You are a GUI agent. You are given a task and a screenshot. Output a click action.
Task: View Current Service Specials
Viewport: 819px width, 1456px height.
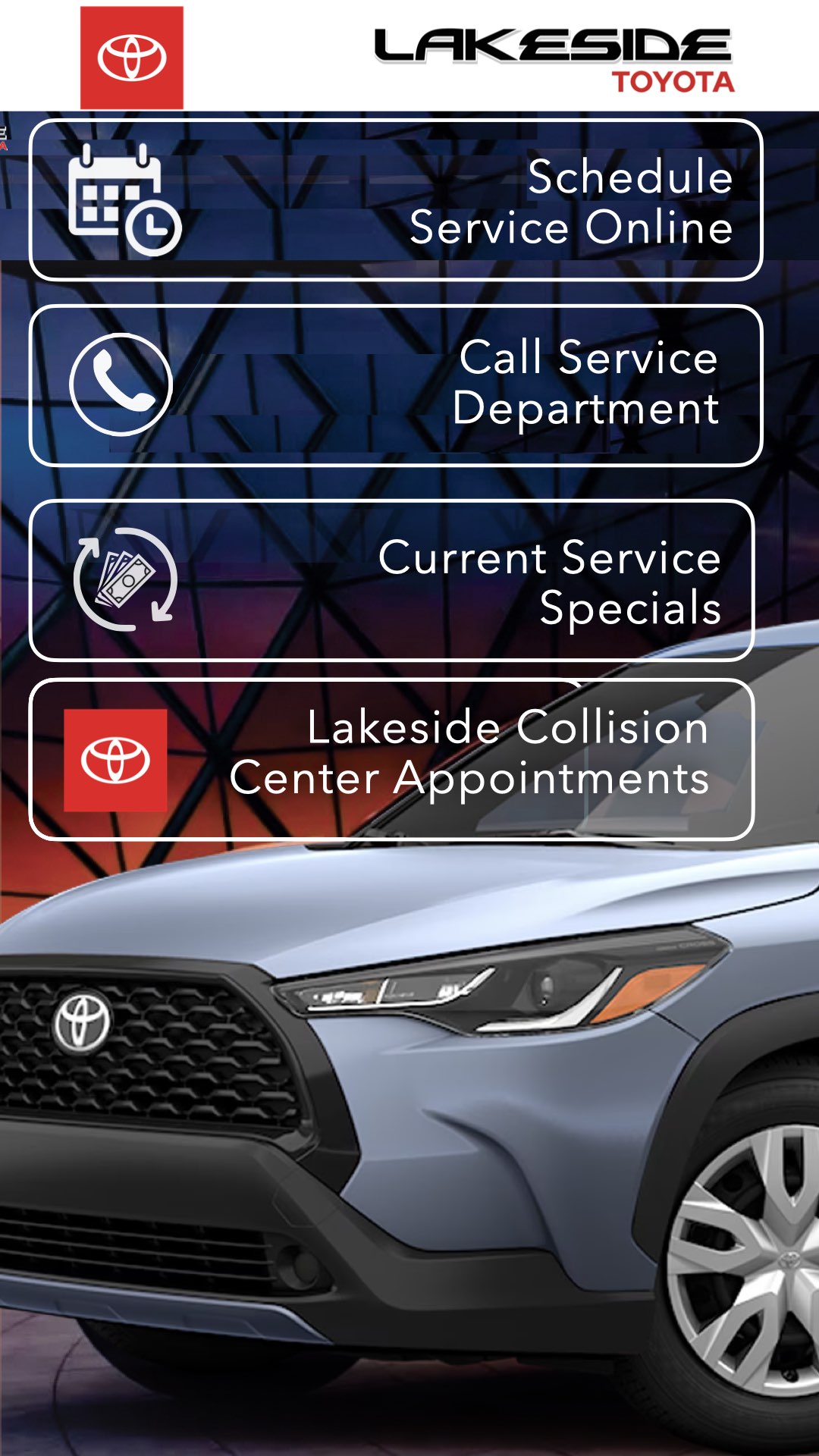click(392, 581)
